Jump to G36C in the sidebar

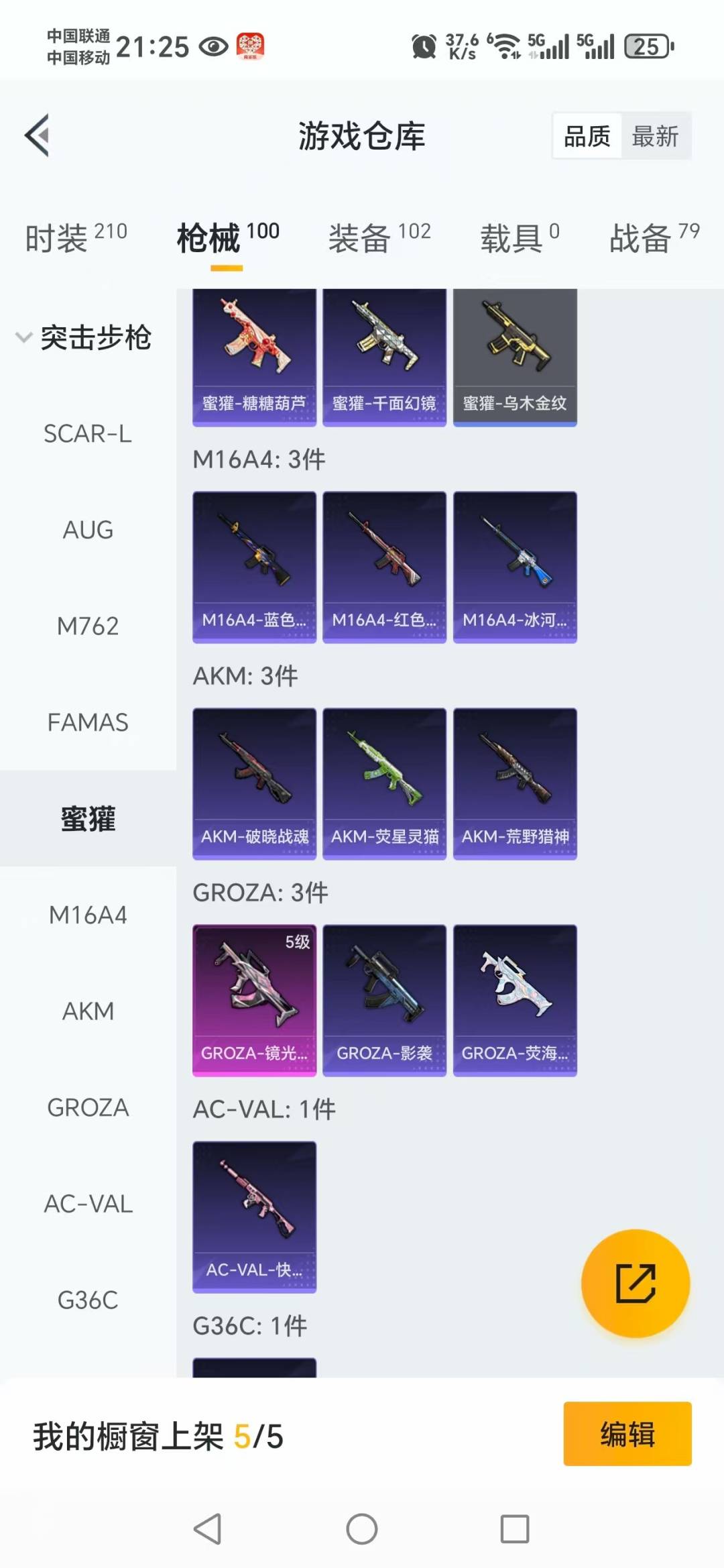88,1300
